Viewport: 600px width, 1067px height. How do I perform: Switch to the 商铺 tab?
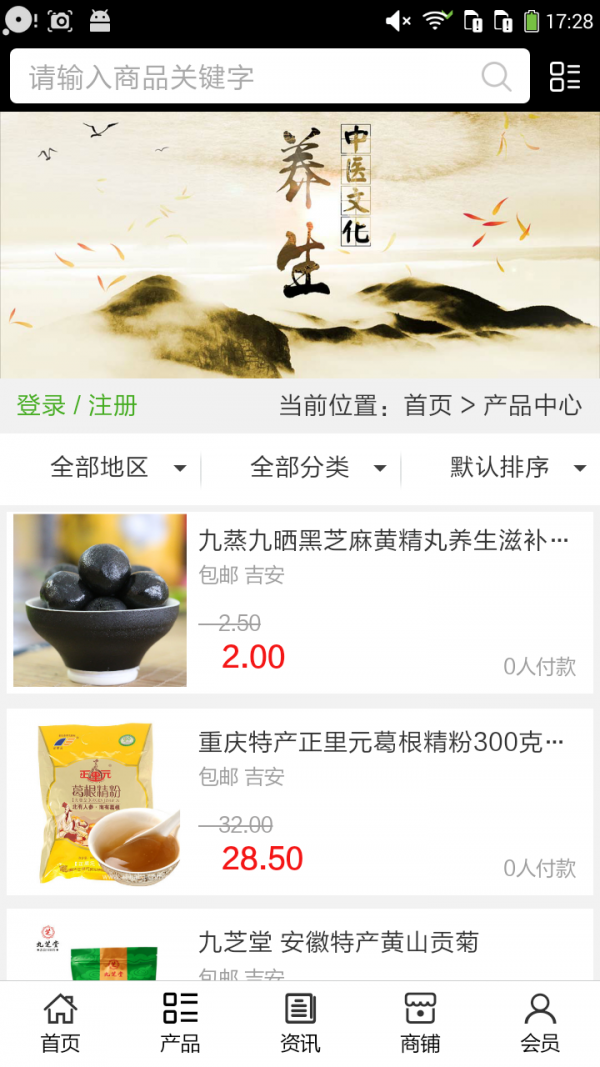pos(420,1023)
